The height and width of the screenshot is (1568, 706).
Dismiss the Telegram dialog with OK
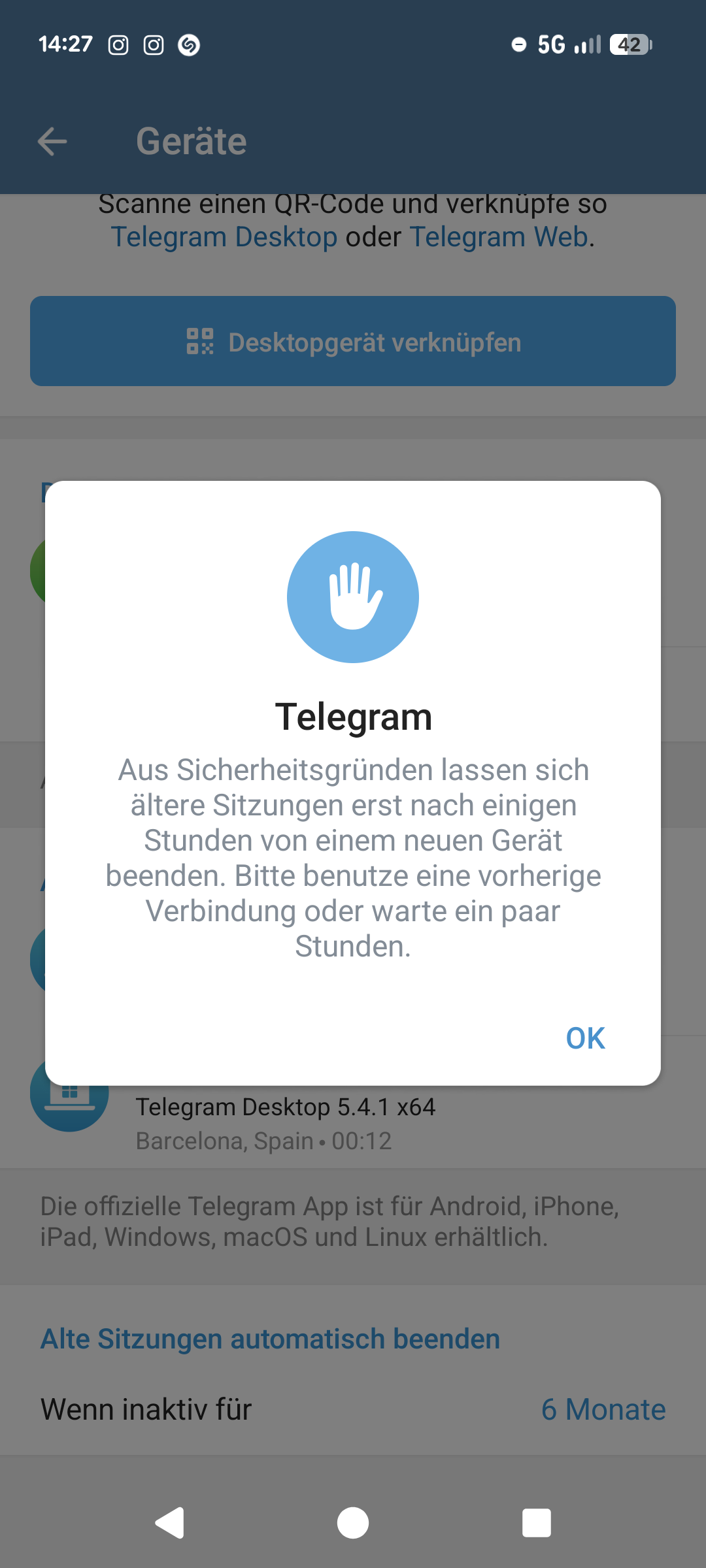[x=585, y=1038]
